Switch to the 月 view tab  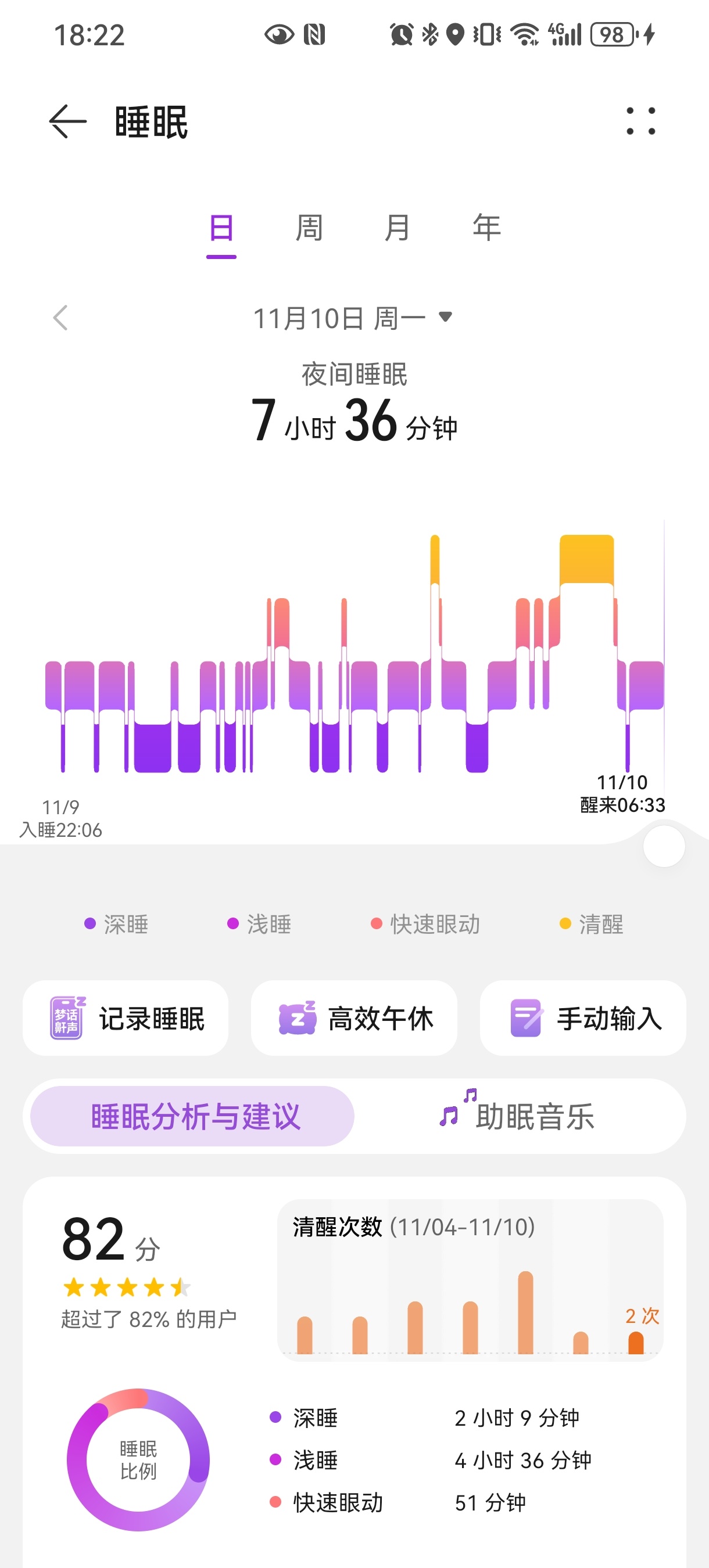tap(397, 229)
